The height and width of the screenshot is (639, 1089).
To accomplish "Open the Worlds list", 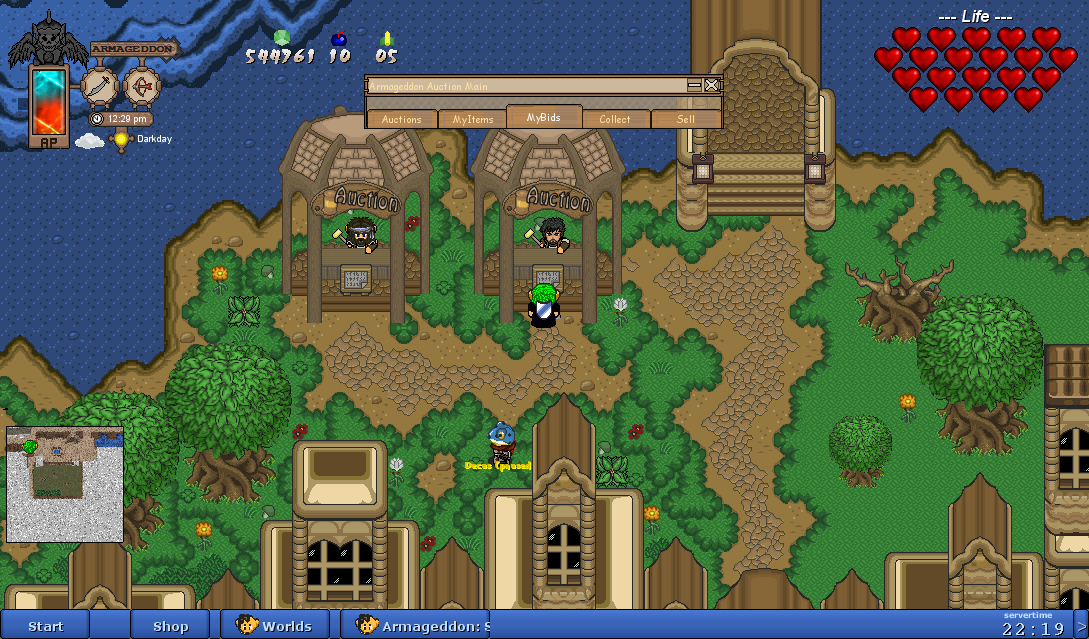I will pos(275,626).
